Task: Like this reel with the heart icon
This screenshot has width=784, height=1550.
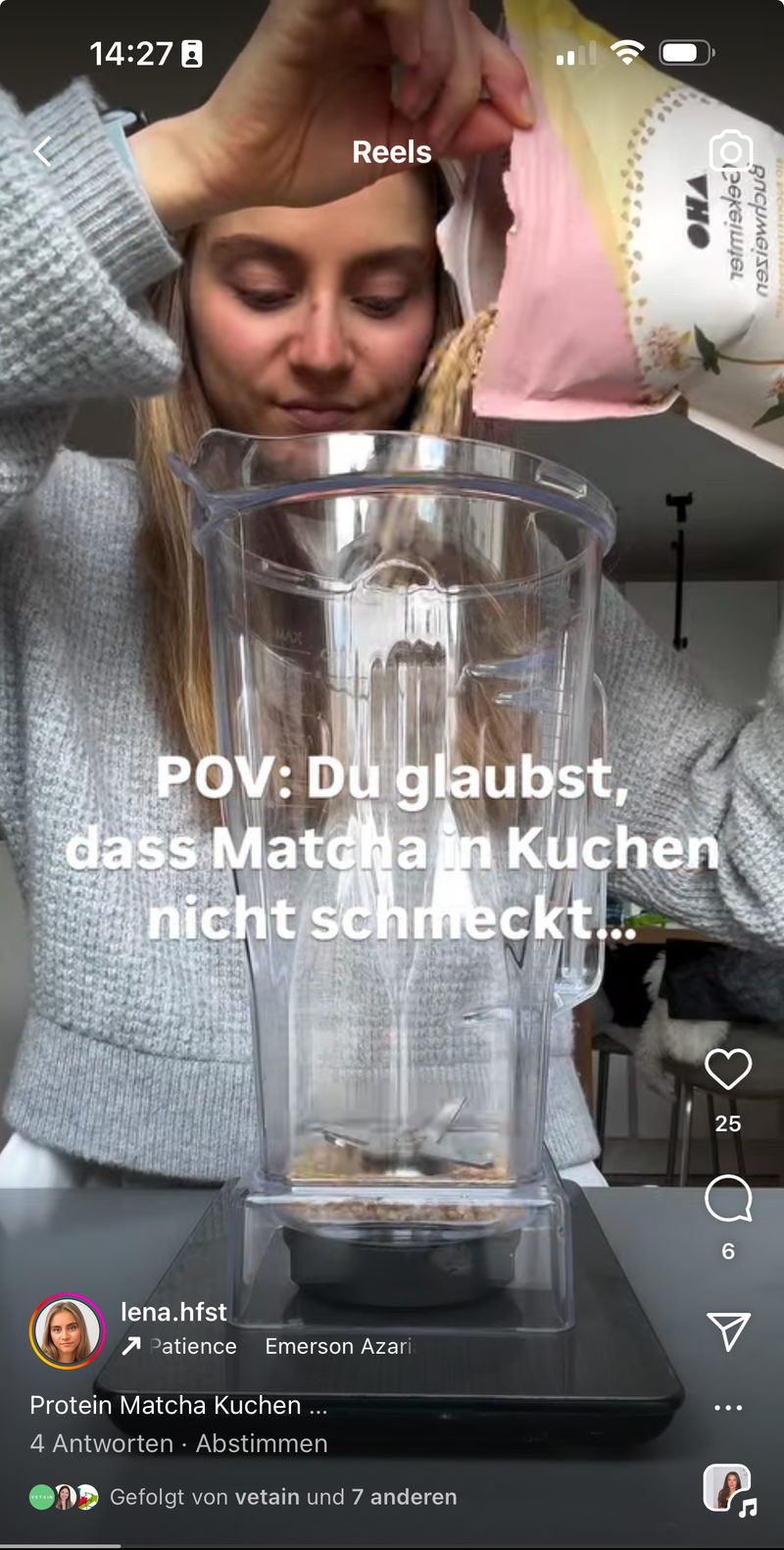Action: [x=728, y=1069]
